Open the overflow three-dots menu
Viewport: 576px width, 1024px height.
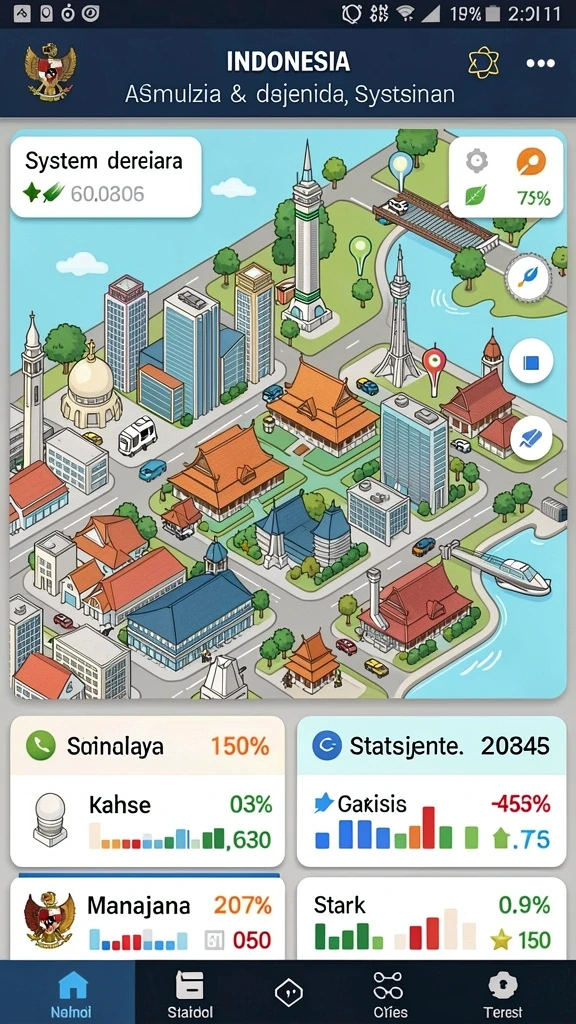(x=541, y=63)
